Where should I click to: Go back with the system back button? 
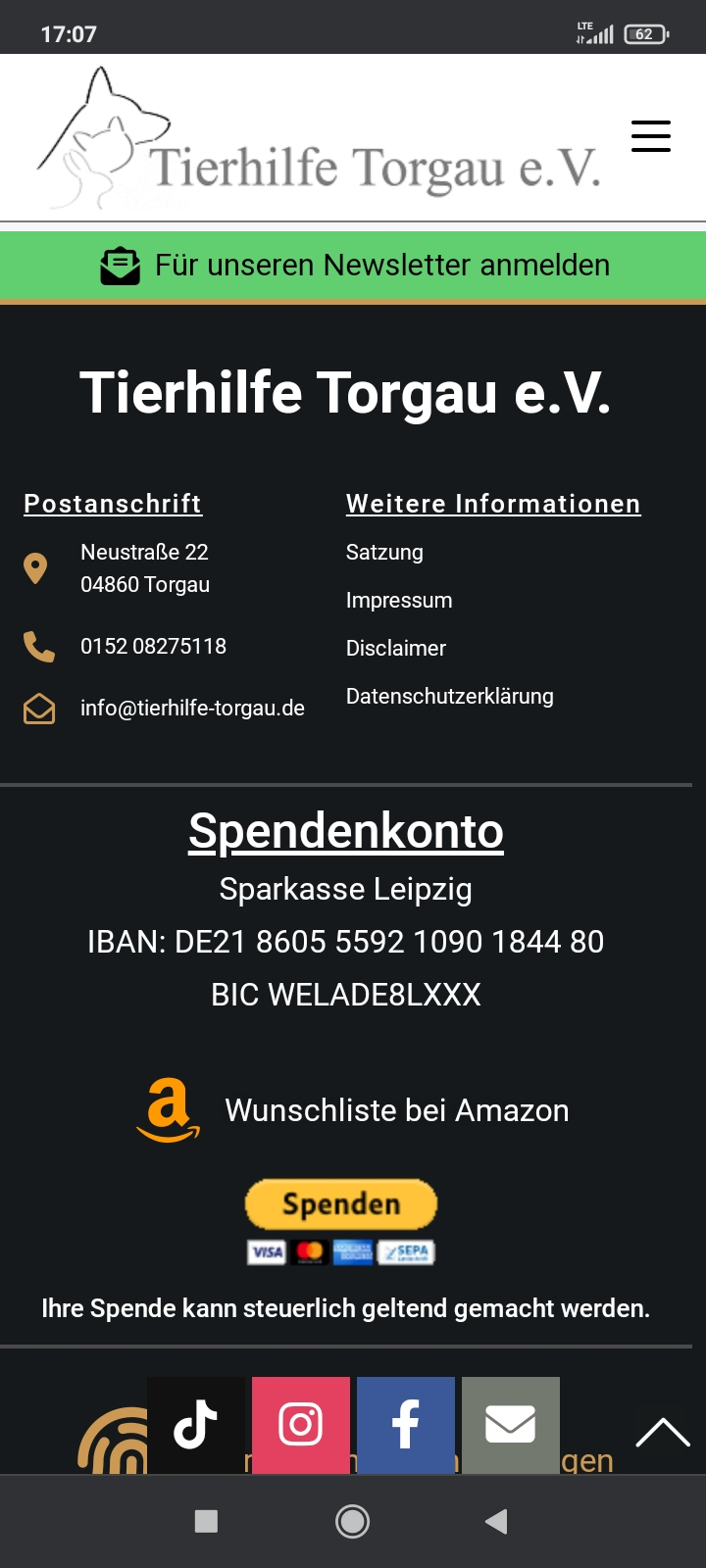pos(496,1521)
